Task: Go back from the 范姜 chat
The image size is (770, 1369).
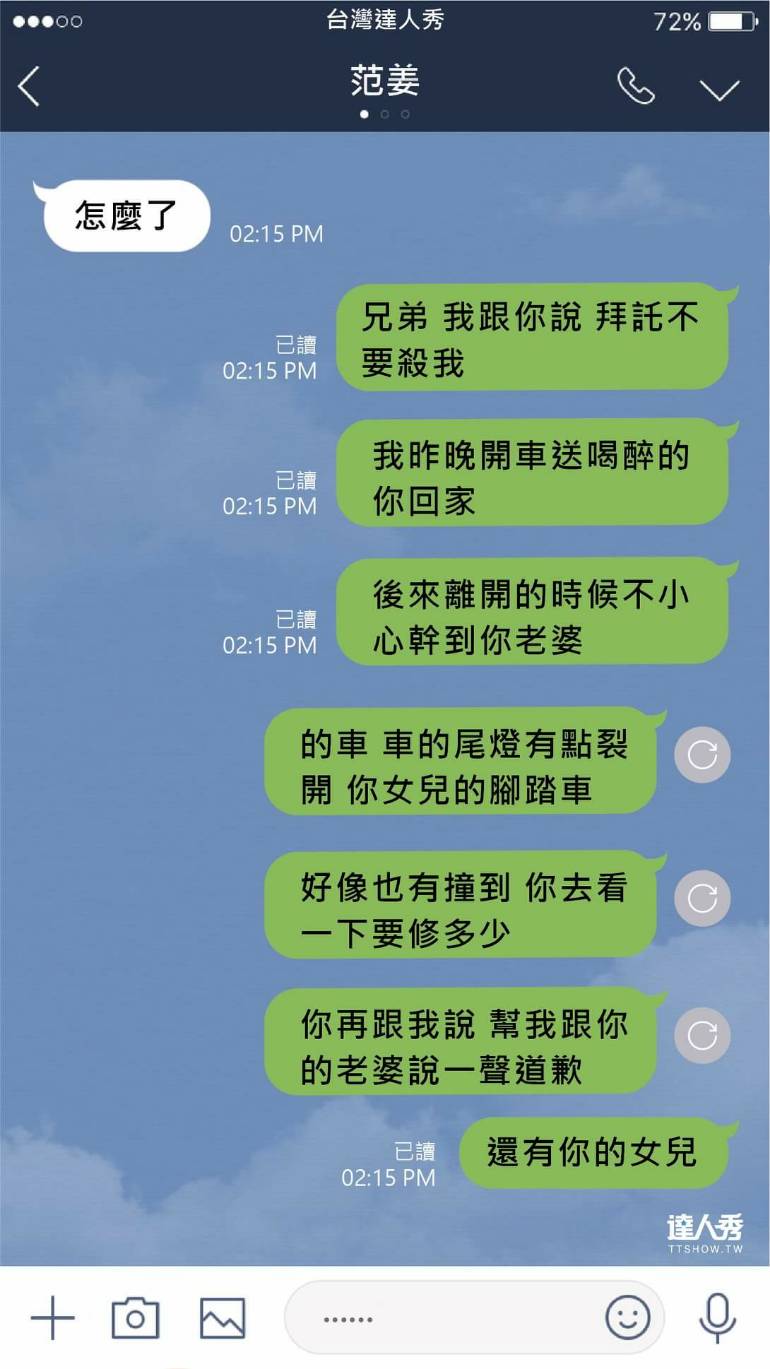Action: point(29,87)
